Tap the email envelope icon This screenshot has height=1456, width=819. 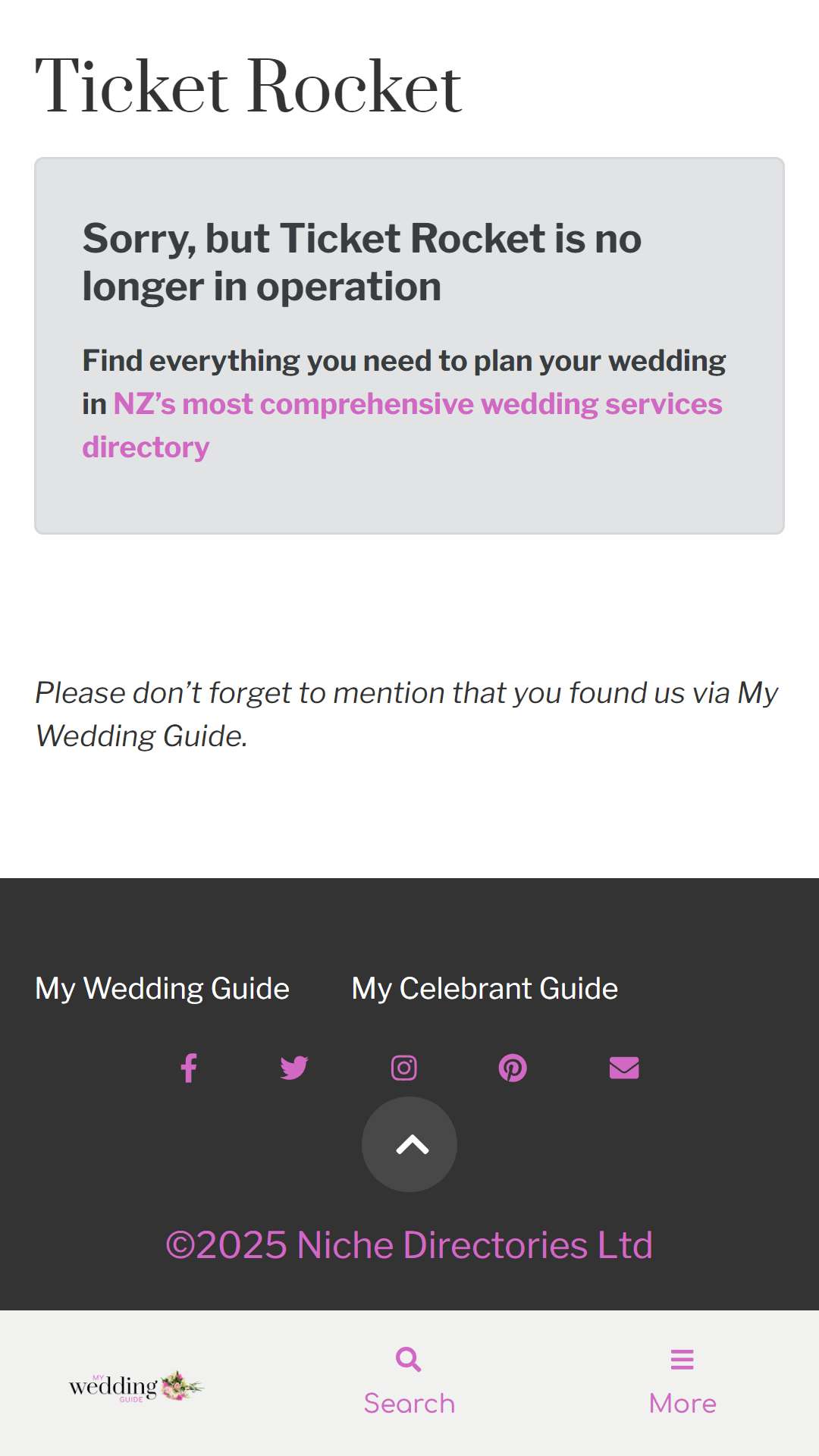624,1068
